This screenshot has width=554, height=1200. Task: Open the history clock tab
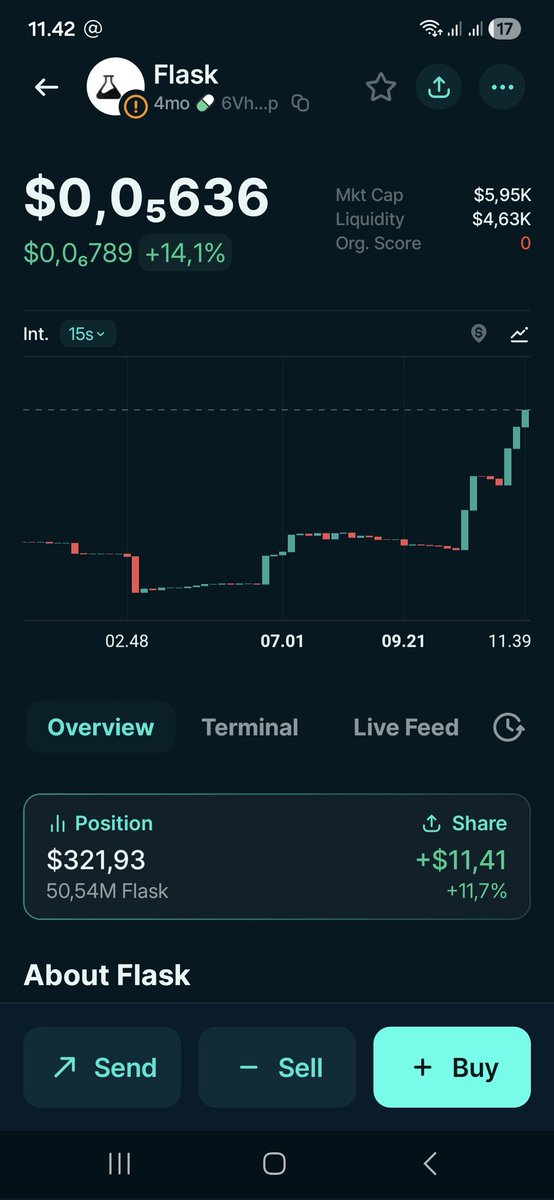[510, 727]
